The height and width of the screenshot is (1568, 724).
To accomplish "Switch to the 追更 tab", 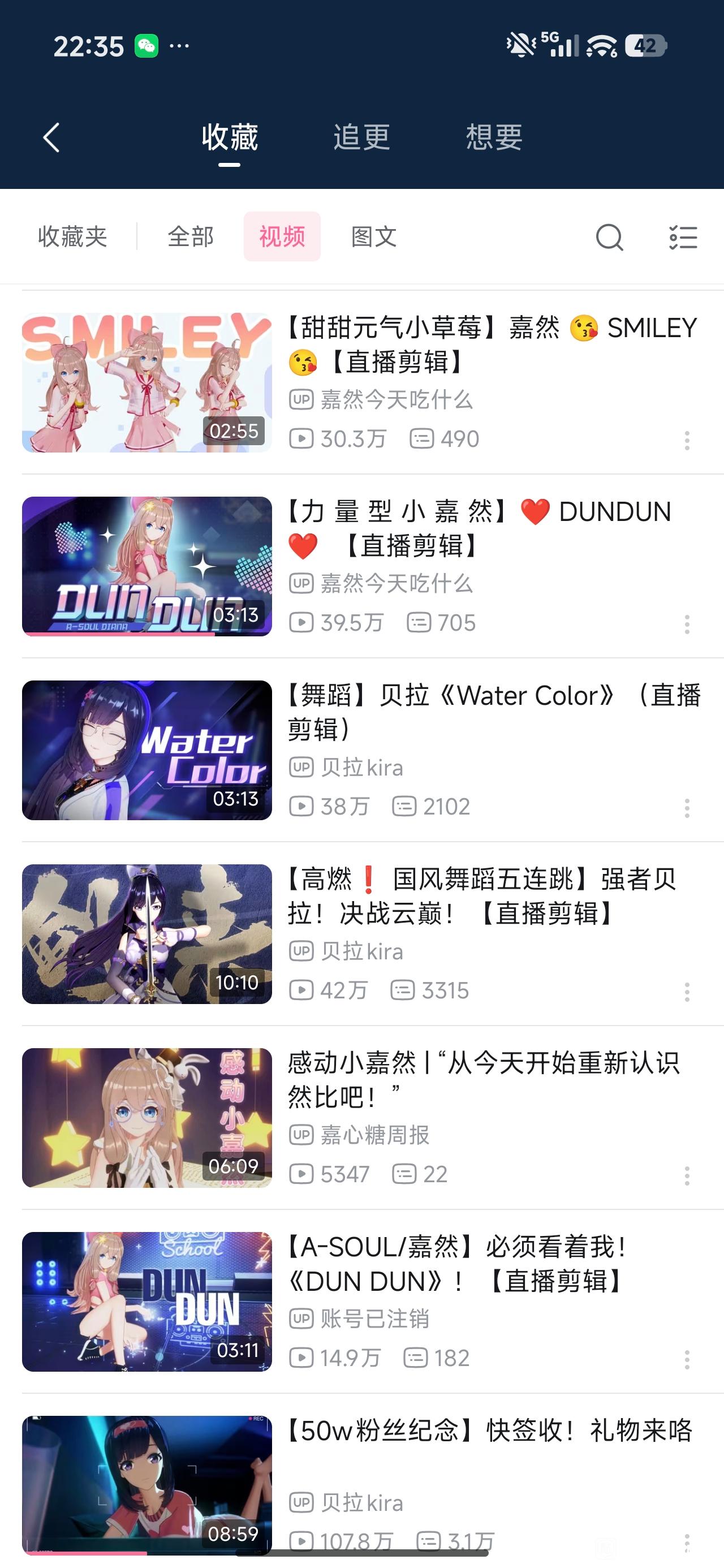I will click(x=361, y=137).
